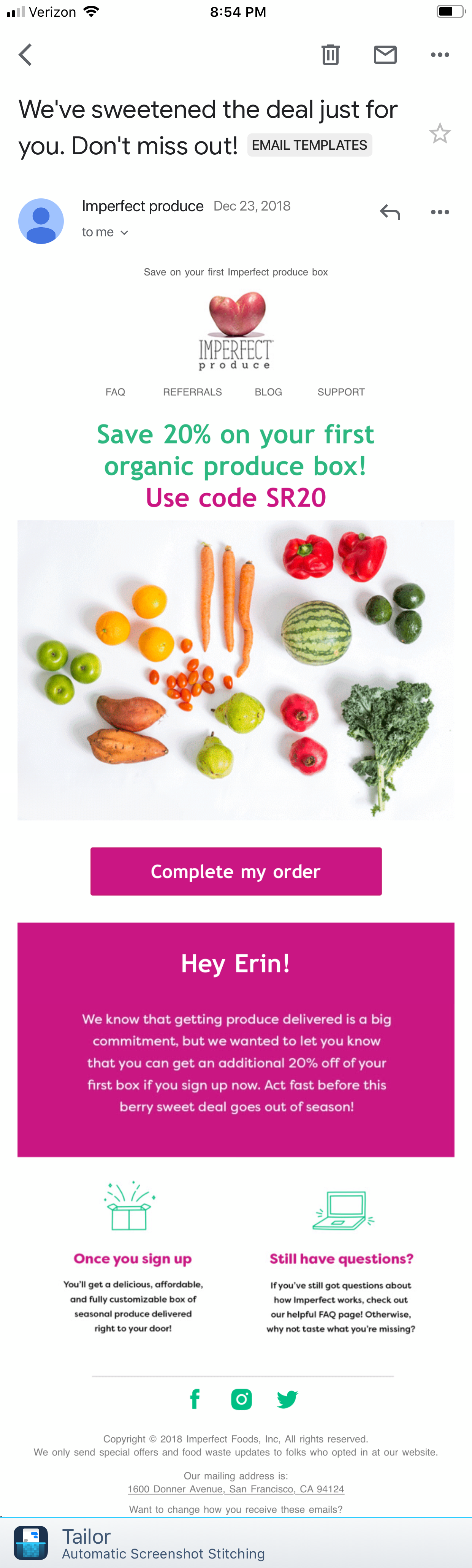
Task: View the sender's profile avatar
Action: [x=41, y=221]
